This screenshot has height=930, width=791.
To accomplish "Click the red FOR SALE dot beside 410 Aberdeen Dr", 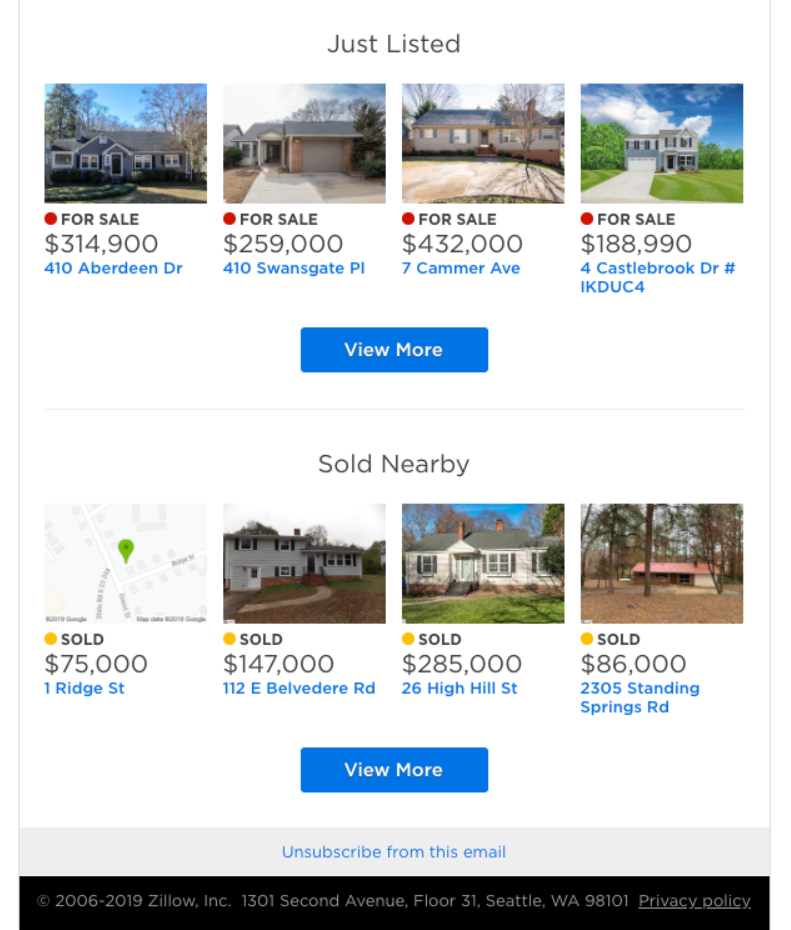I will point(48,219).
